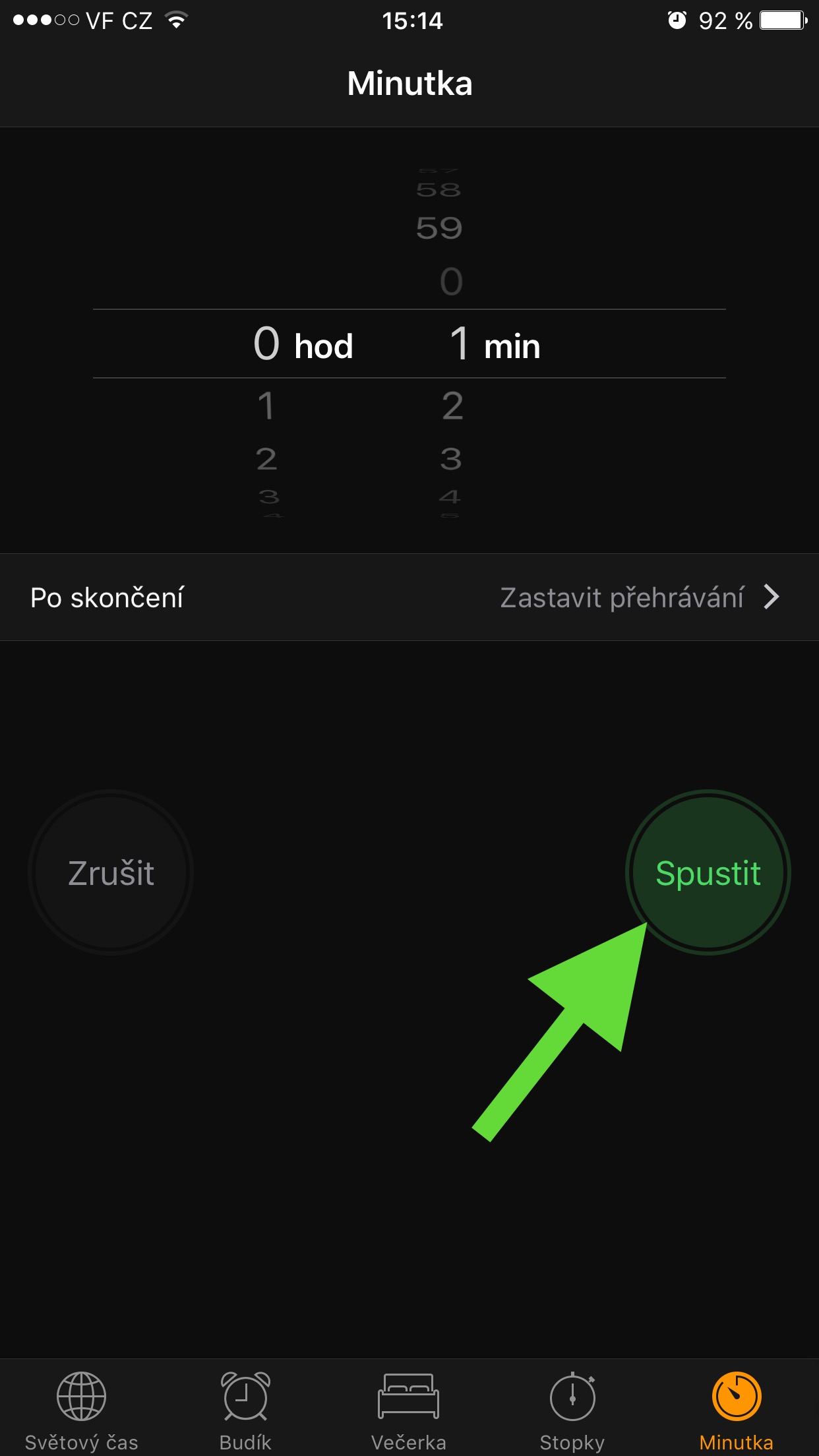Tap the Zrušit cancel button

coord(111,872)
